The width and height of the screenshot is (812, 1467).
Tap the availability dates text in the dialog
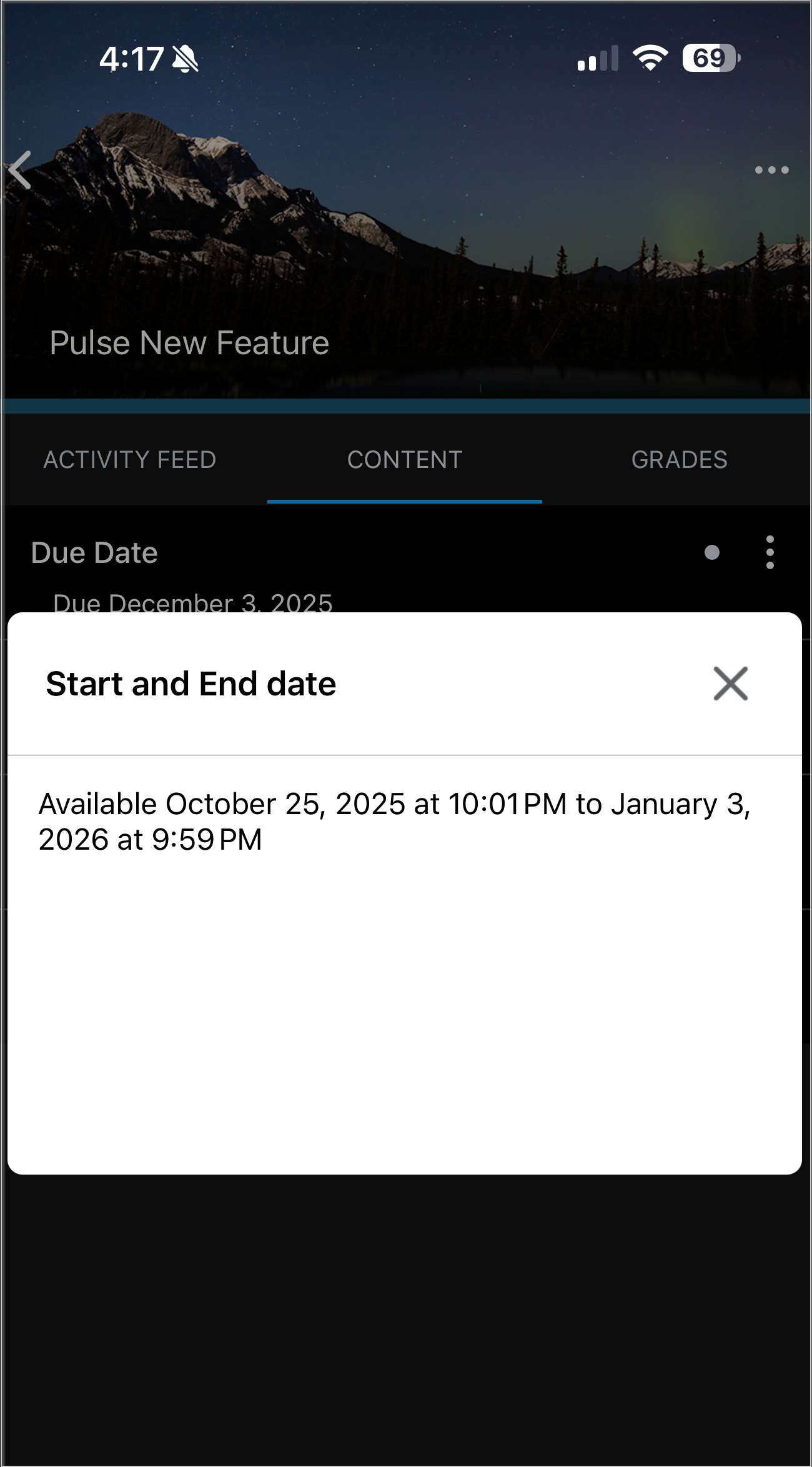[x=395, y=823]
